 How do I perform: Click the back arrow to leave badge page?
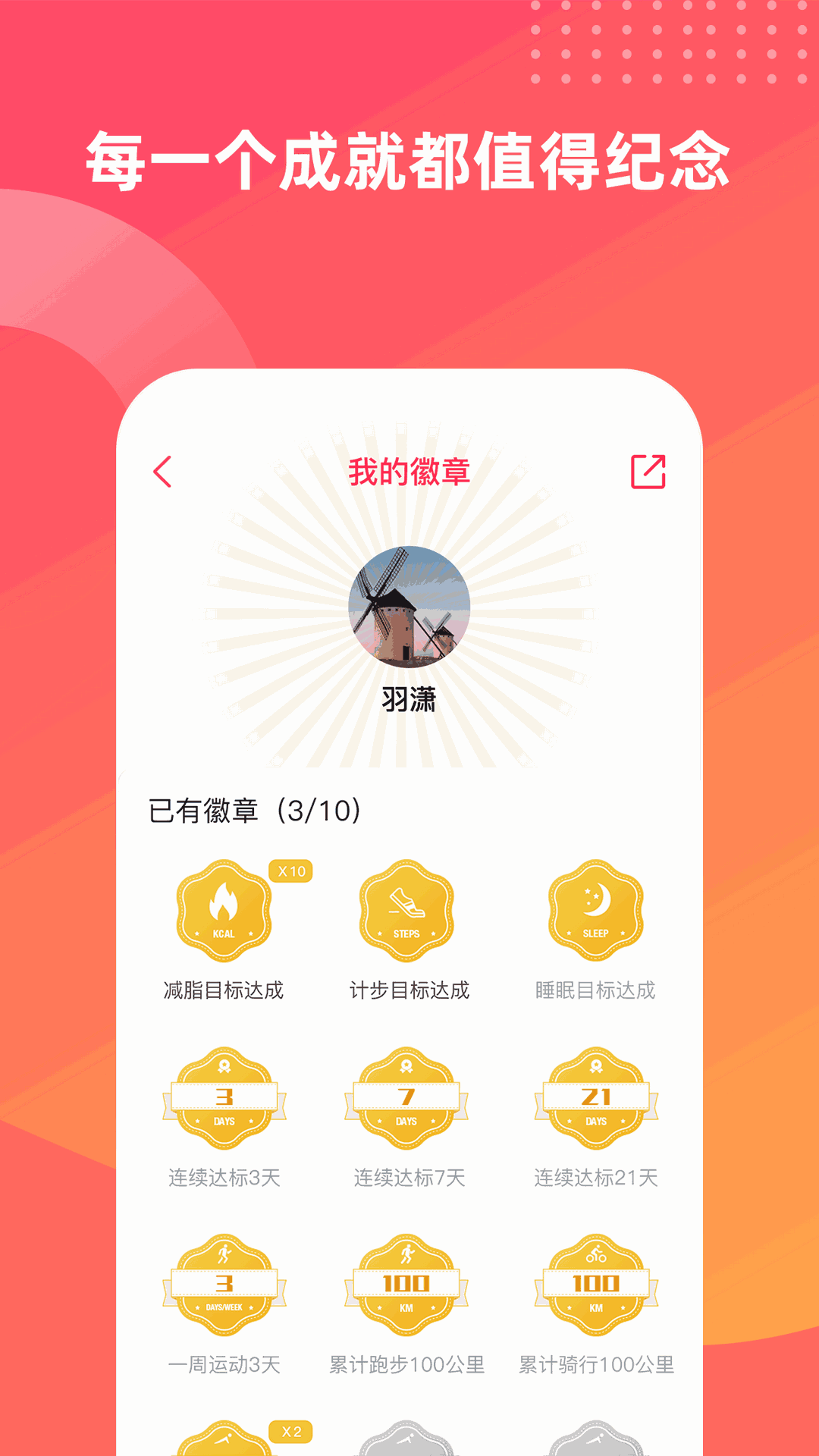(x=162, y=470)
